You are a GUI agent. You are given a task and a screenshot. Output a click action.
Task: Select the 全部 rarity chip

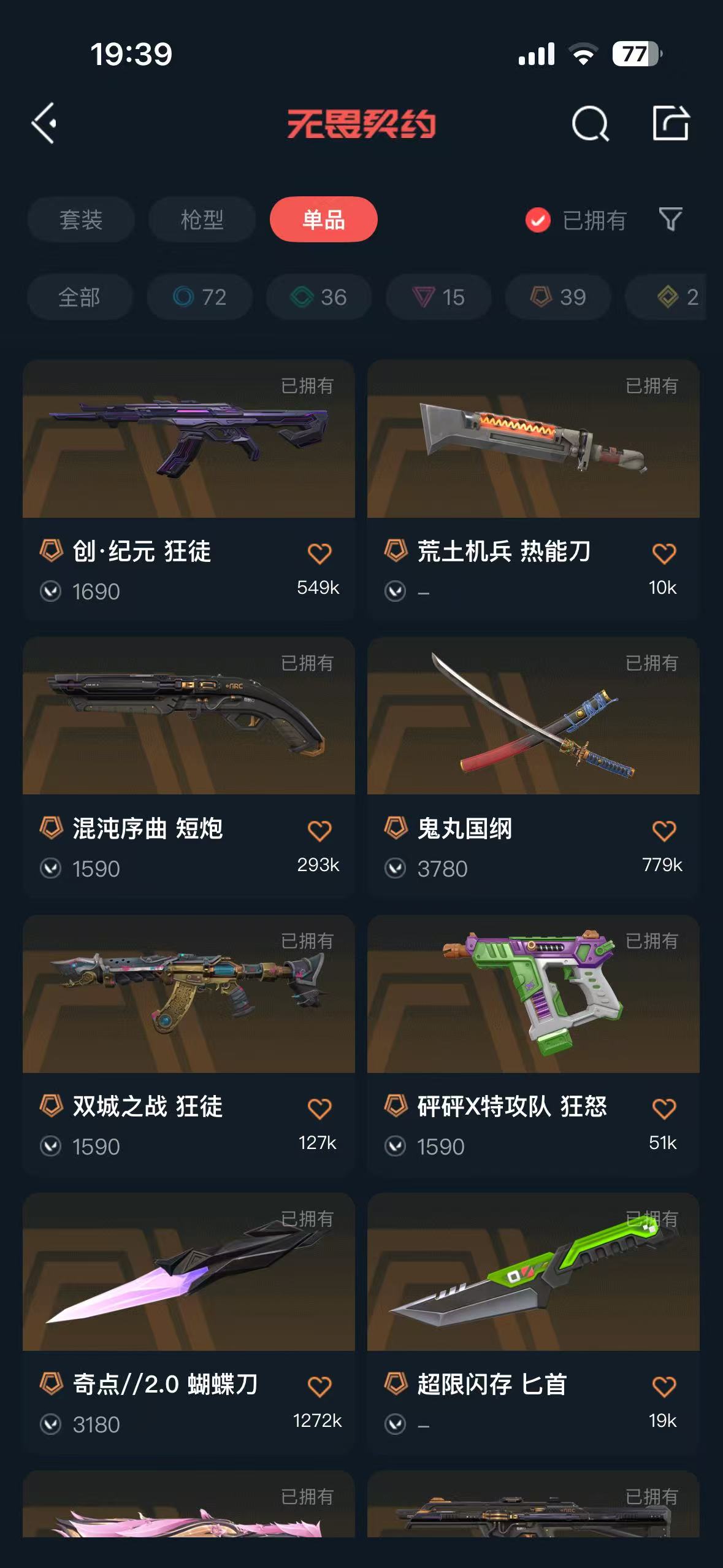tap(79, 298)
